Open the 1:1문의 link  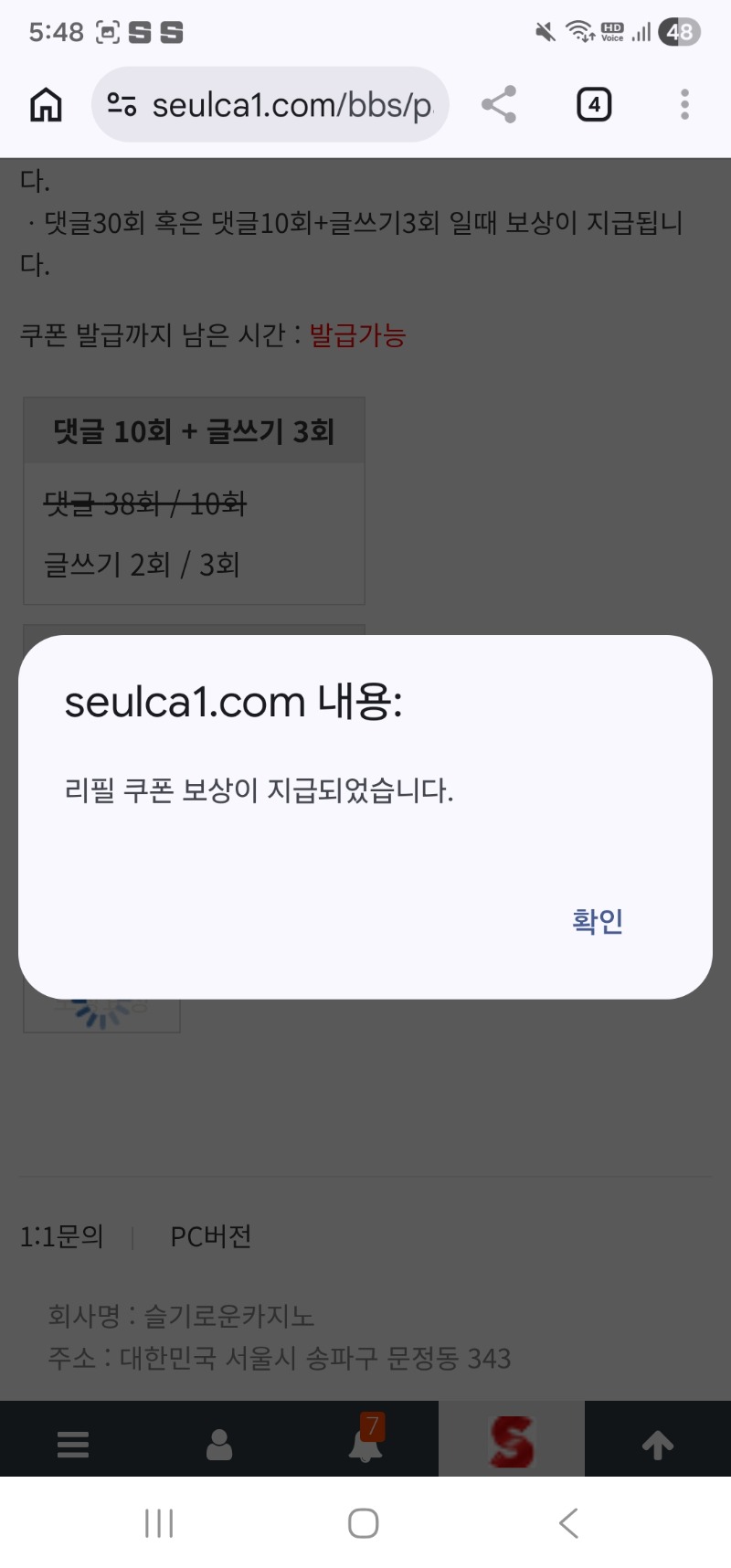point(62,1237)
